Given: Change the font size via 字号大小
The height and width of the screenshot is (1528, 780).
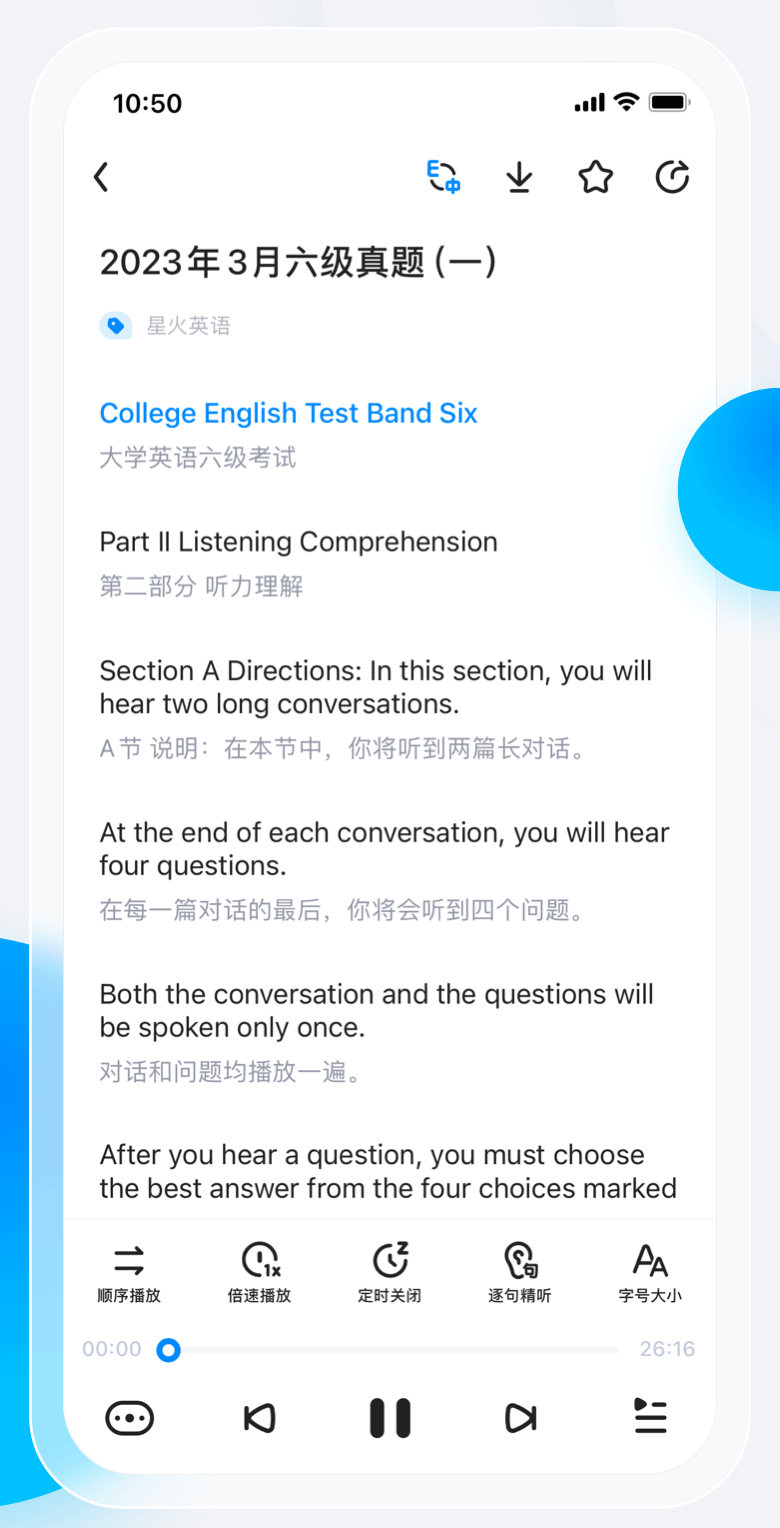Looking at the screenshot, I should (x=650, y=1272).
